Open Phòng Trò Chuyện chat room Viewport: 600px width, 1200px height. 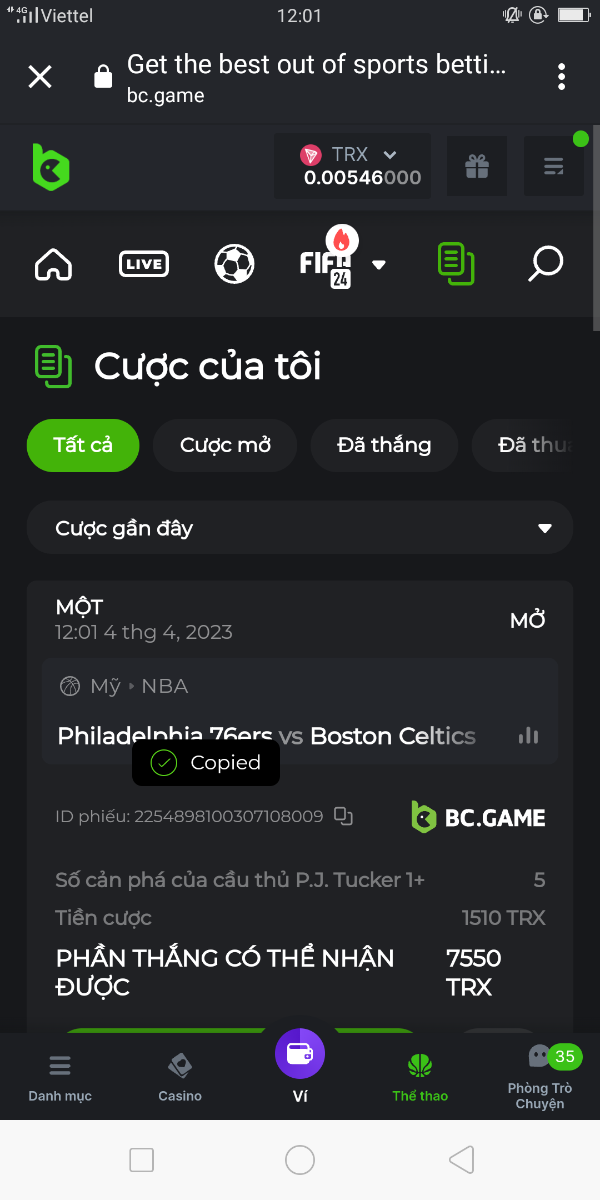(540, 1076)
